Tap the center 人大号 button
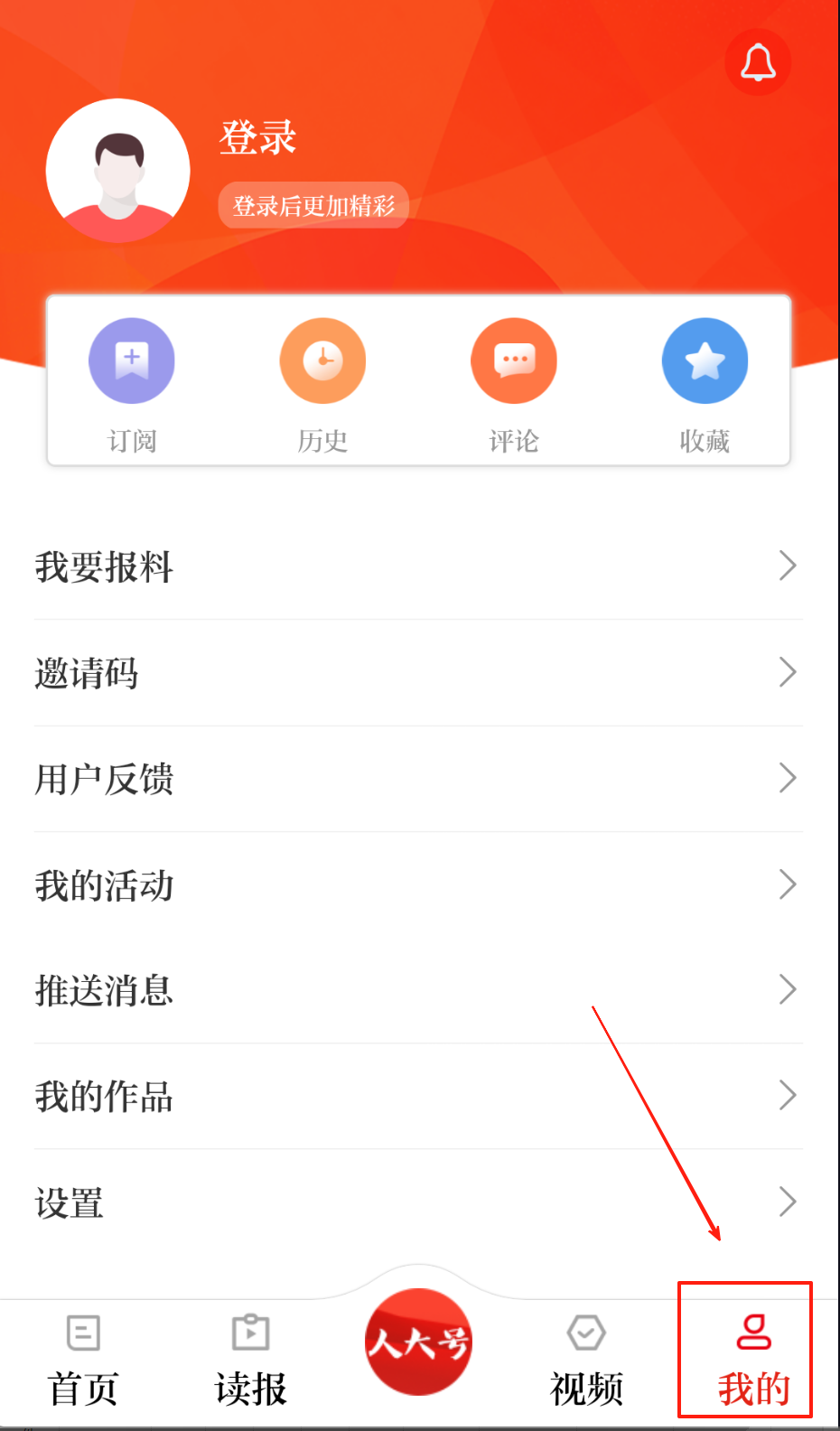Screen dimensions: 840x1431 tap(418, 1342)
